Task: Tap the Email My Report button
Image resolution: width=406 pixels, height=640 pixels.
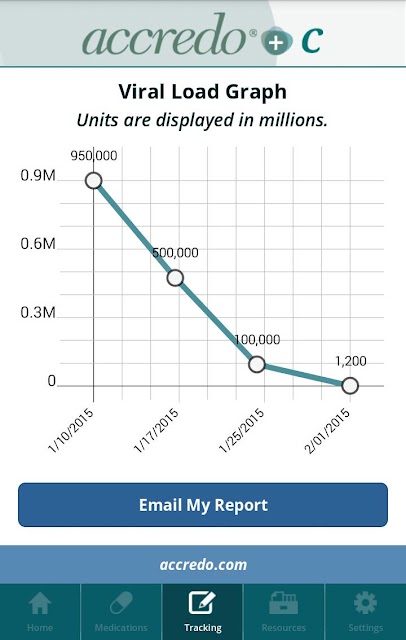Action: [x=203, y=505]
